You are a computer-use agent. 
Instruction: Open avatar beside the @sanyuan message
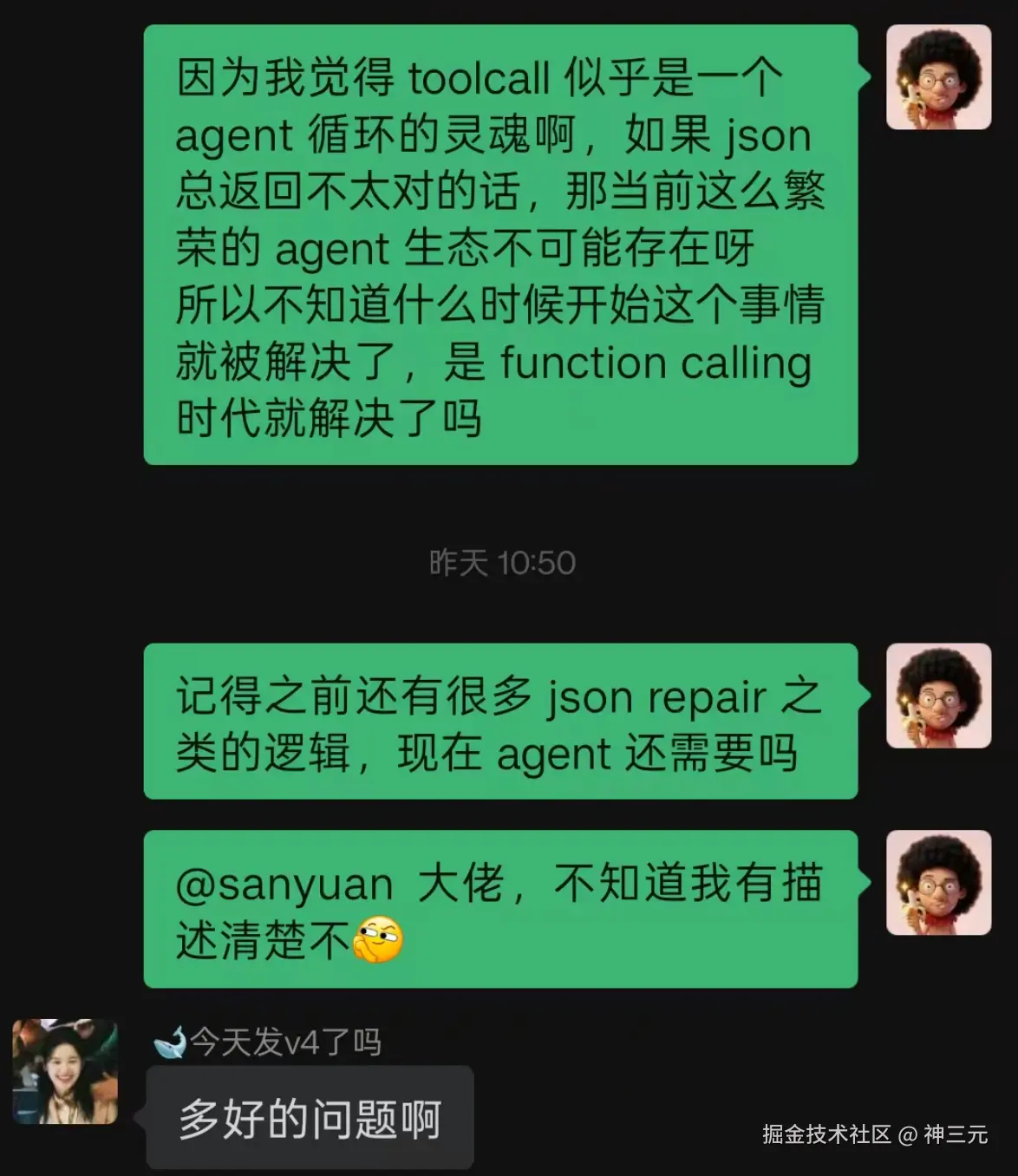click(938, 883)
